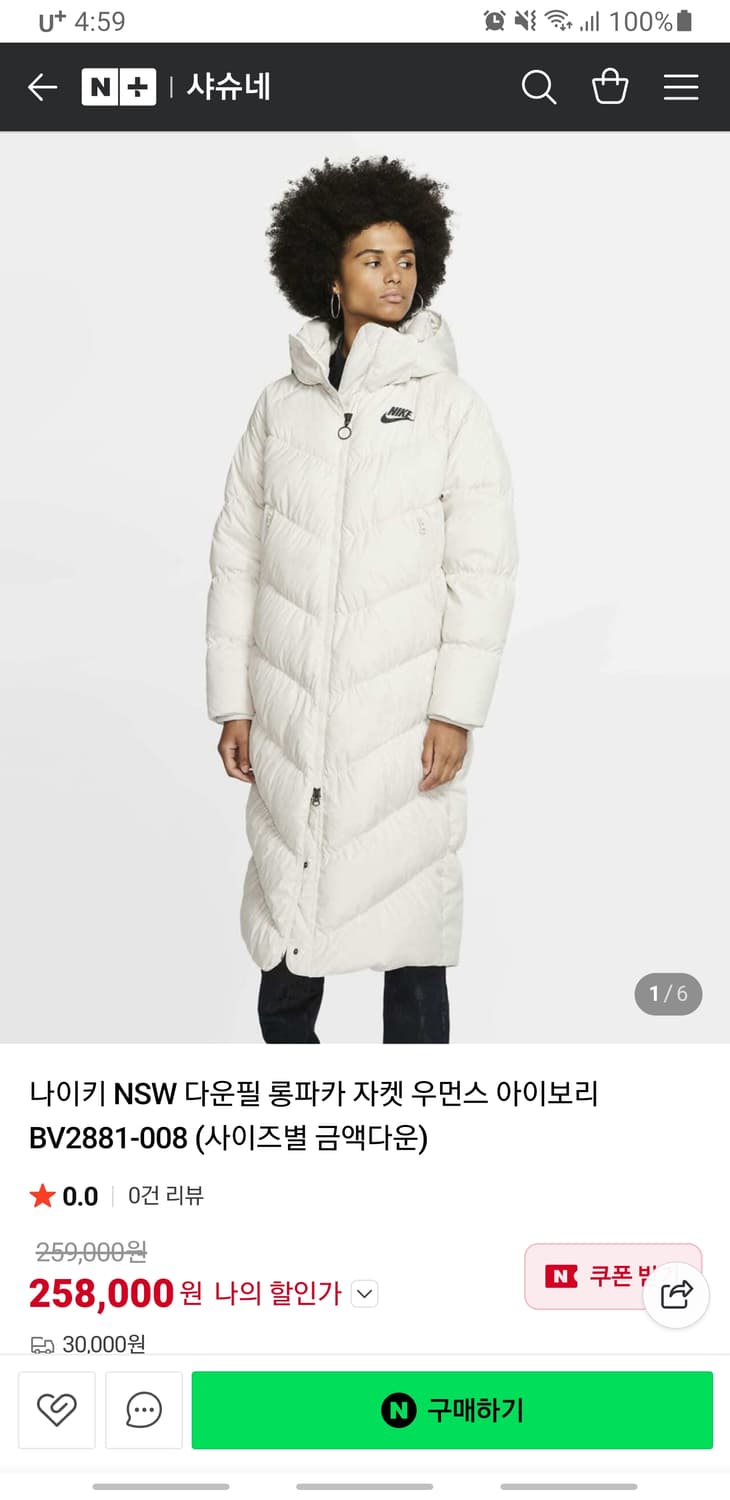This screenshot has height=1500, width=730.
Task: Toggle the heart to wishlist this jacket
Action: (56, 1410)
